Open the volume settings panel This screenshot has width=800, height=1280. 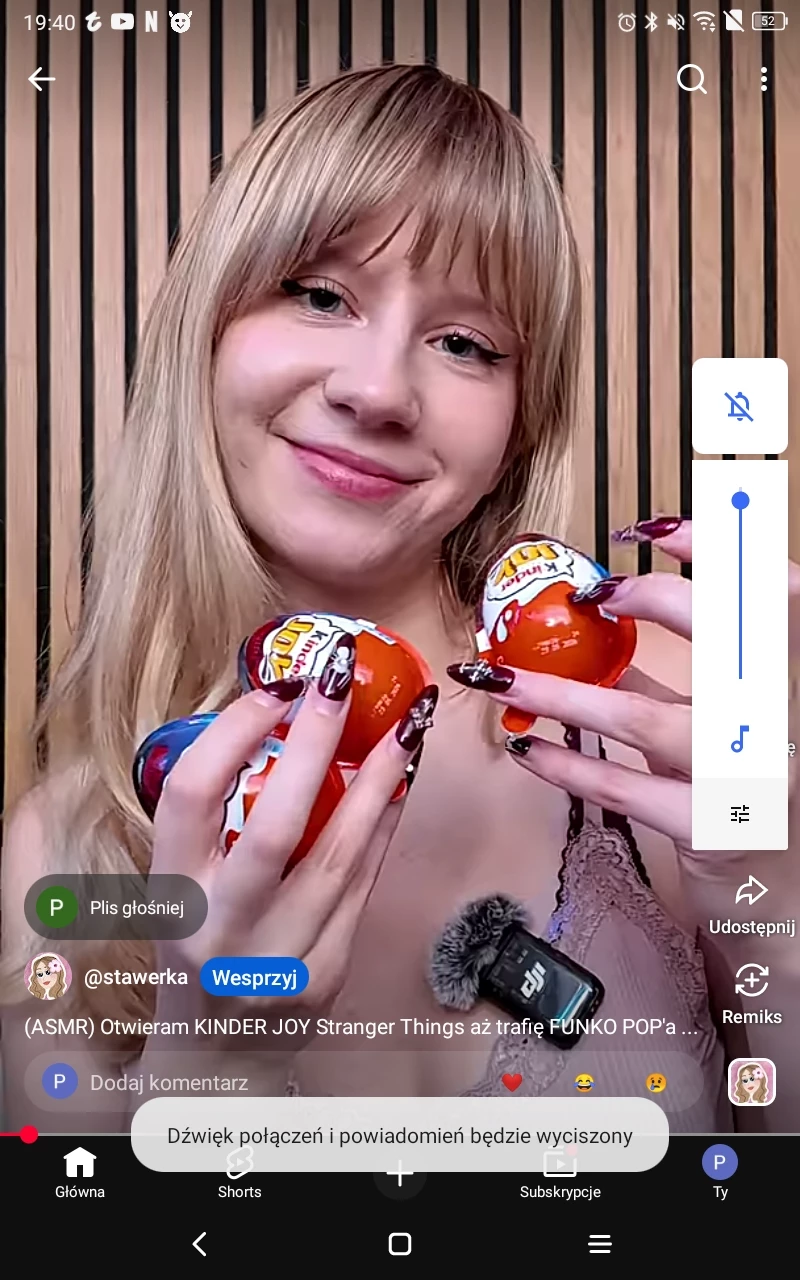coord(740,814)
